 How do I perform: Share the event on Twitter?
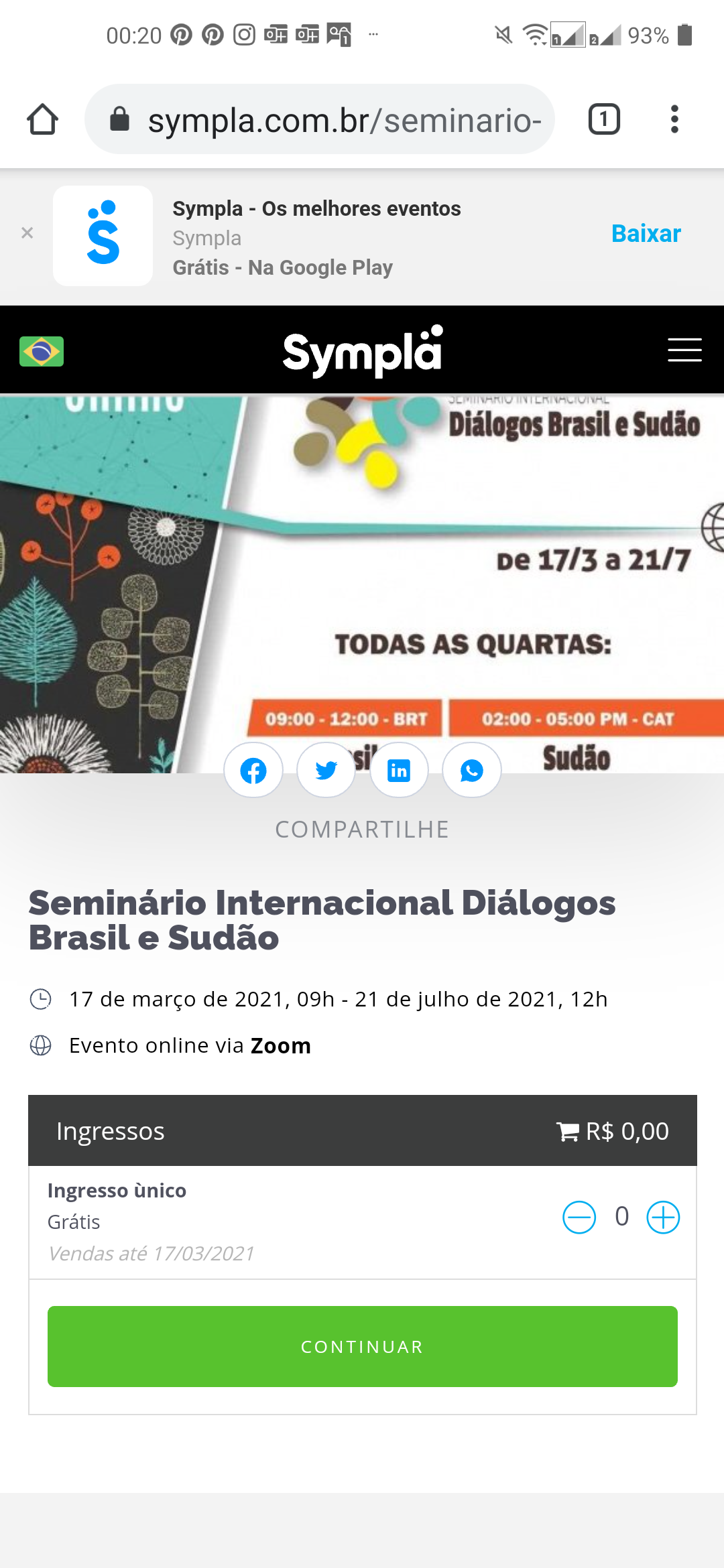click(x=326, y=771)
